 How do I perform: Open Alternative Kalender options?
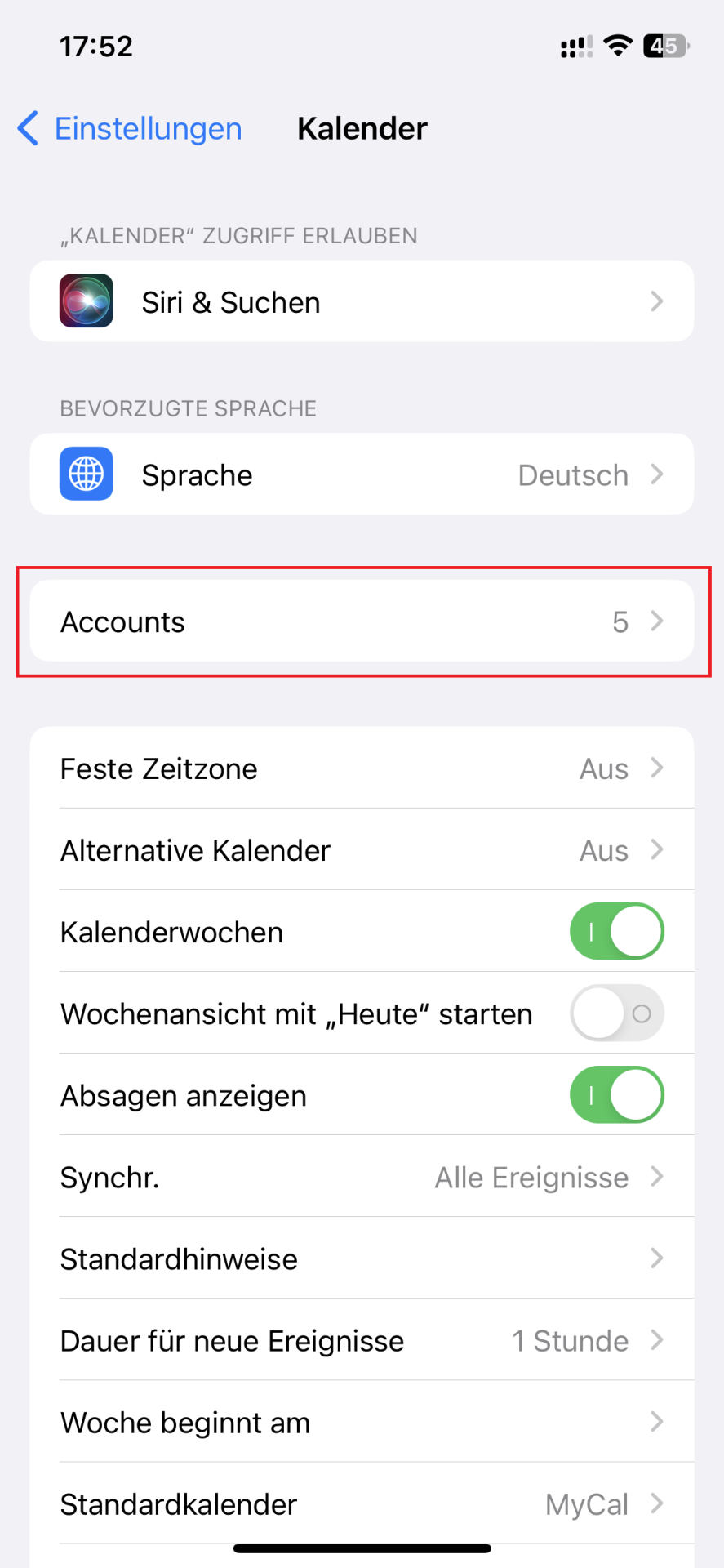point(362,850)
